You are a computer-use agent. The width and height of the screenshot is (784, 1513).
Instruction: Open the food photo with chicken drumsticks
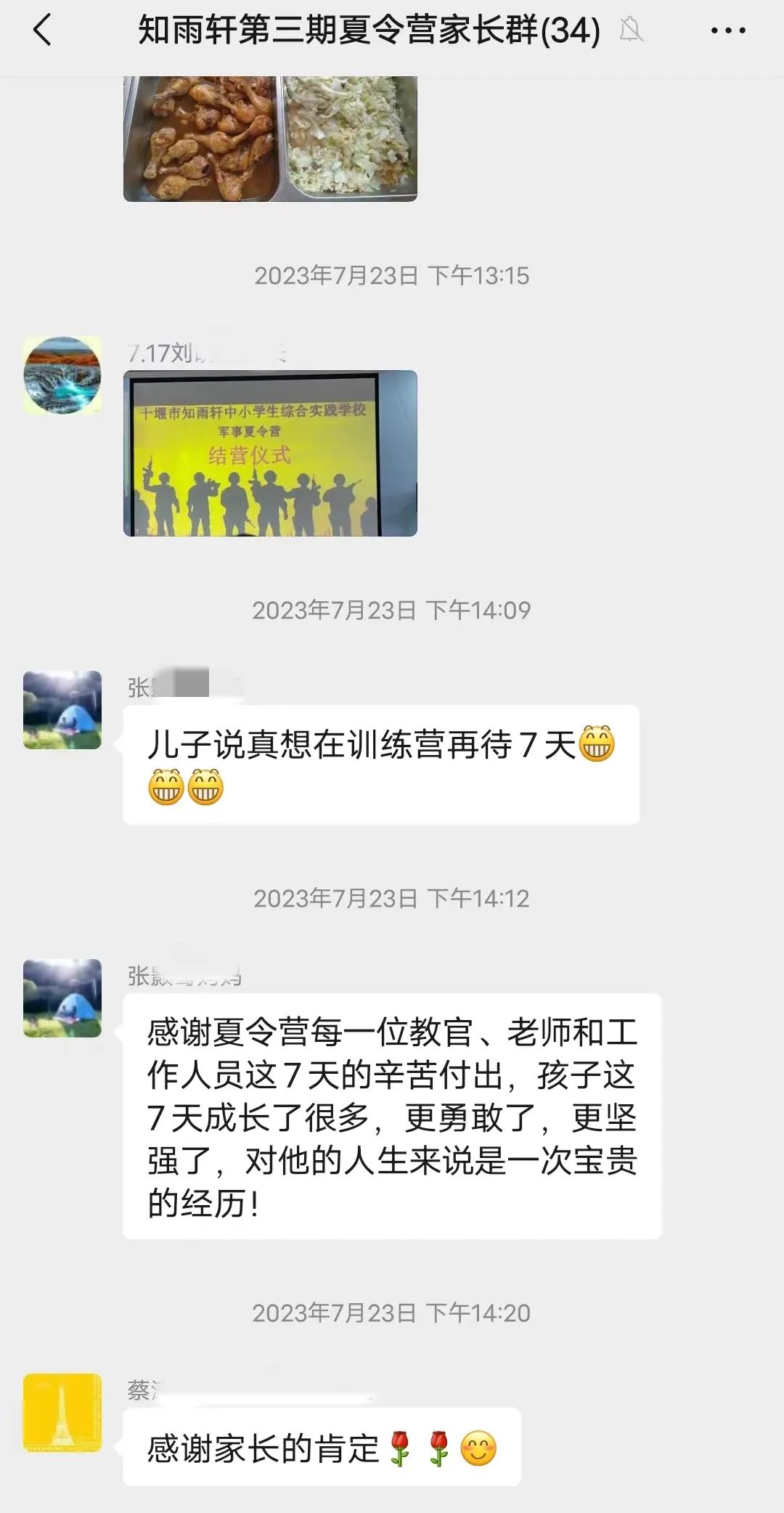pyautogui.click(x=270, y=138)
